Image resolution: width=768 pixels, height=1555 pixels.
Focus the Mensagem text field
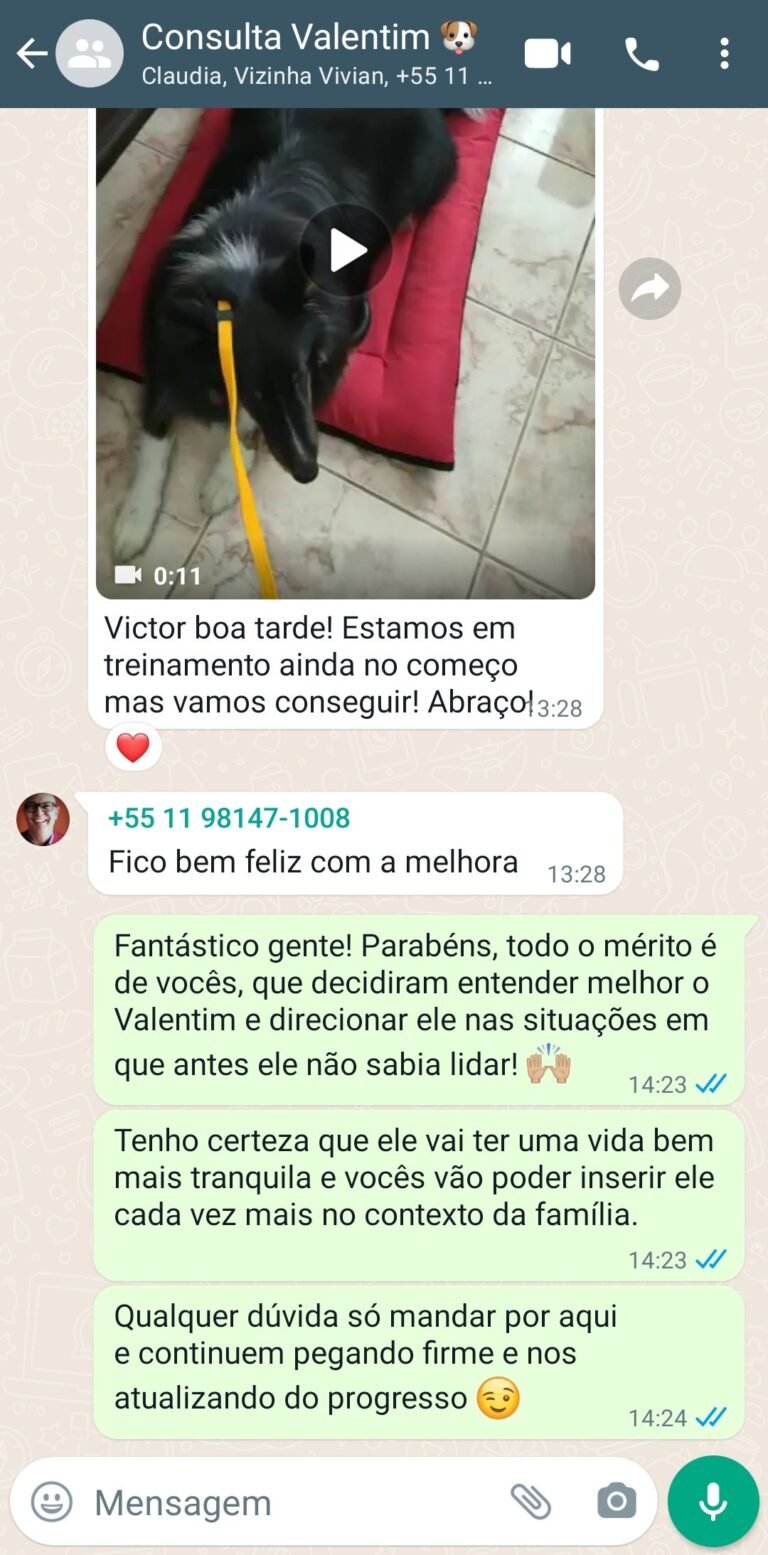(x=290, y=1502)
